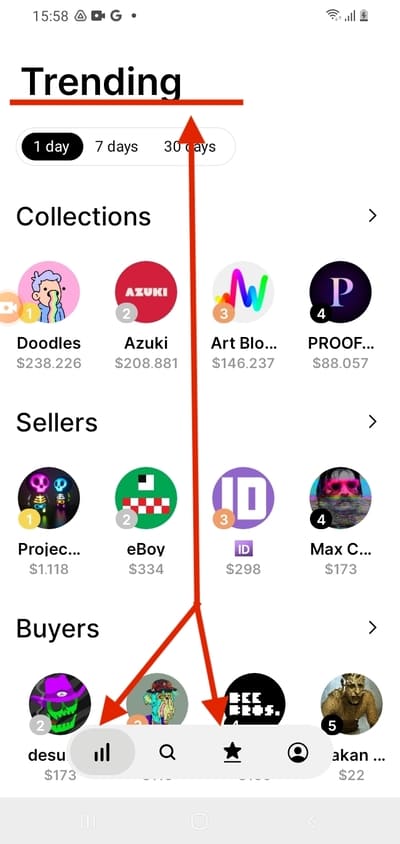
Task: Open the profile tab in bottom bar
Action: tap(297, 752)
